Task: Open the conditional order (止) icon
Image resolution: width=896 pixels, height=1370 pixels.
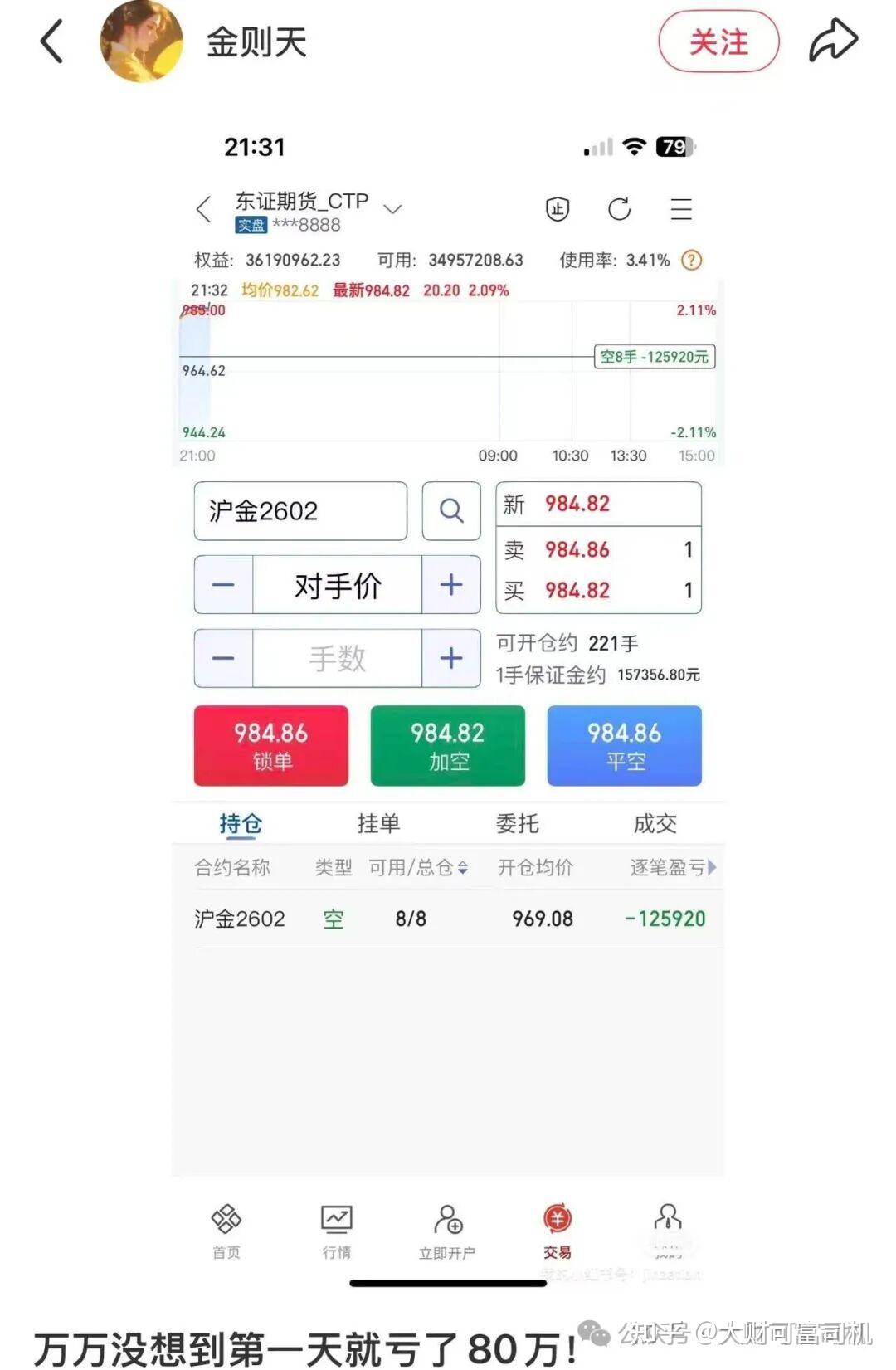Action: (x=557, y=210)
